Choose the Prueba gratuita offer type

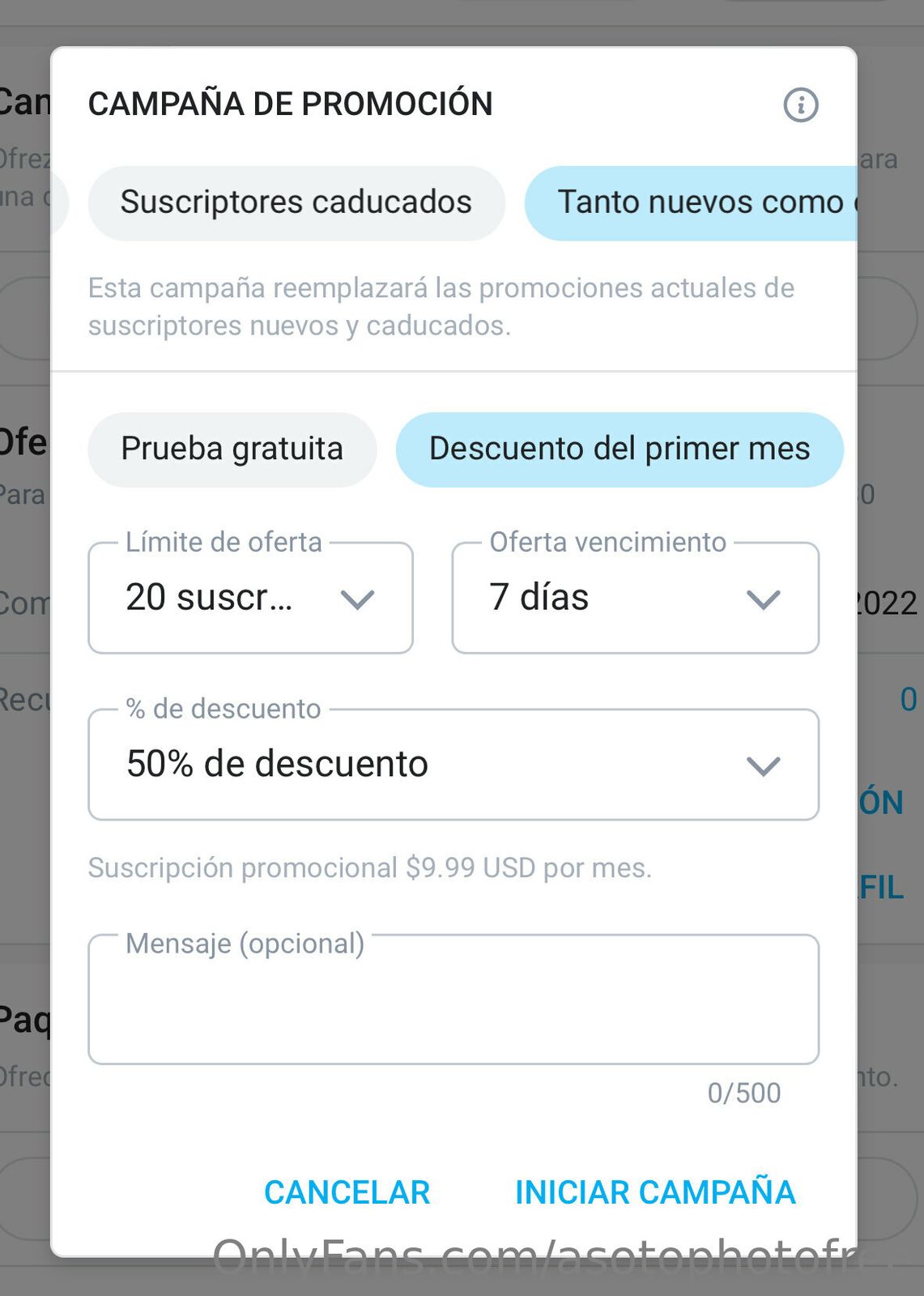pos(232,449)
